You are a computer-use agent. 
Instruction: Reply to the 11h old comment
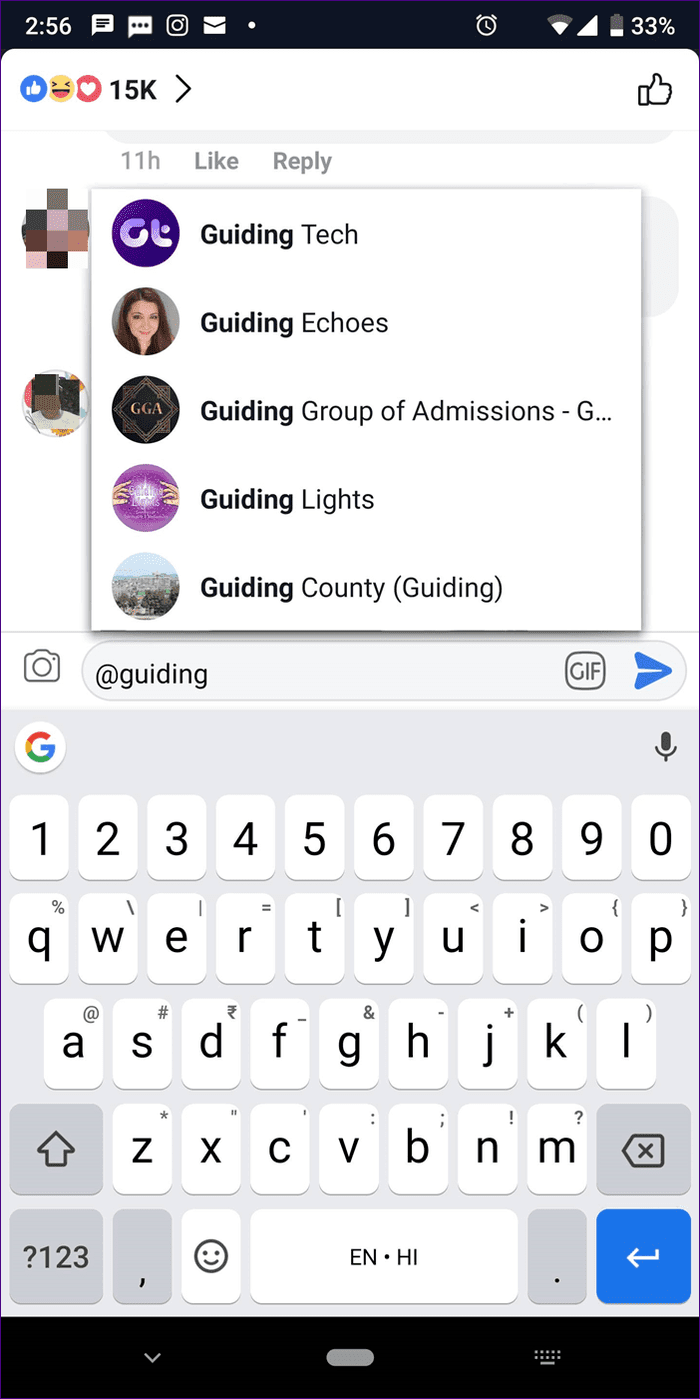point(302,161)
